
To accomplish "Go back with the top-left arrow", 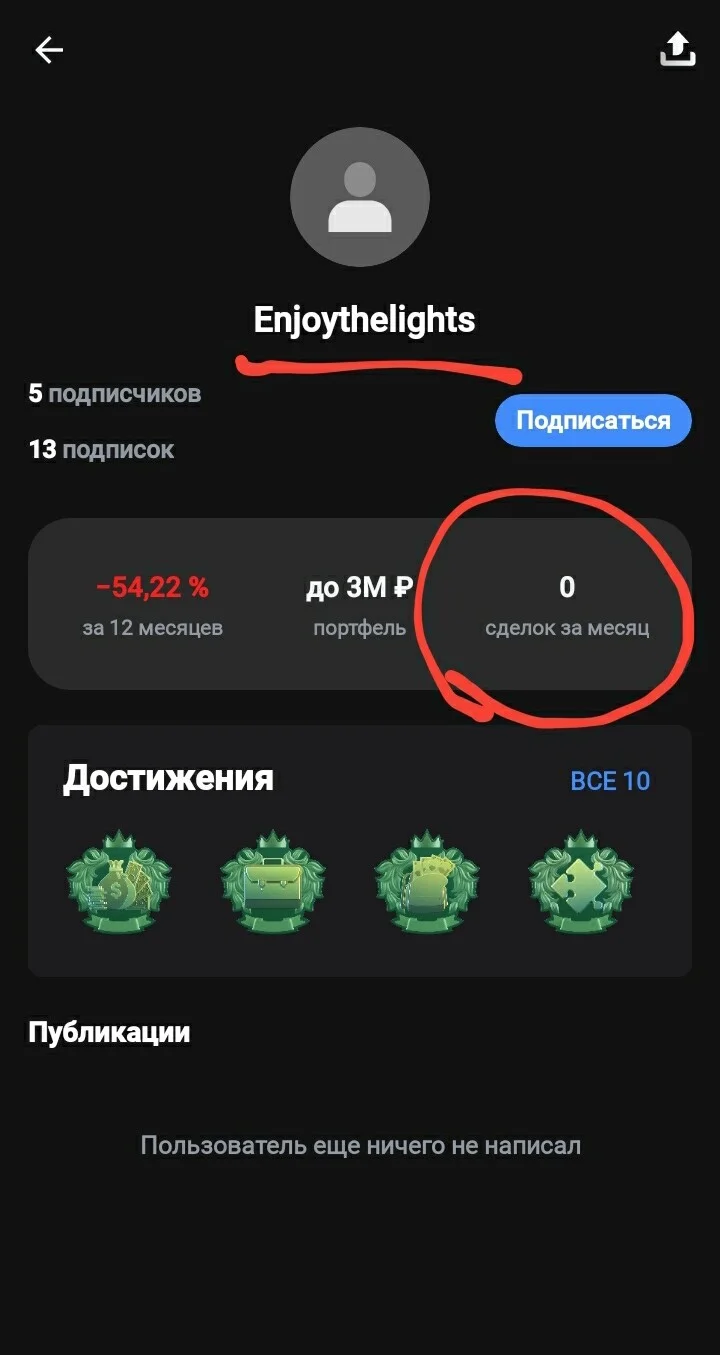I will pos(49,50).
